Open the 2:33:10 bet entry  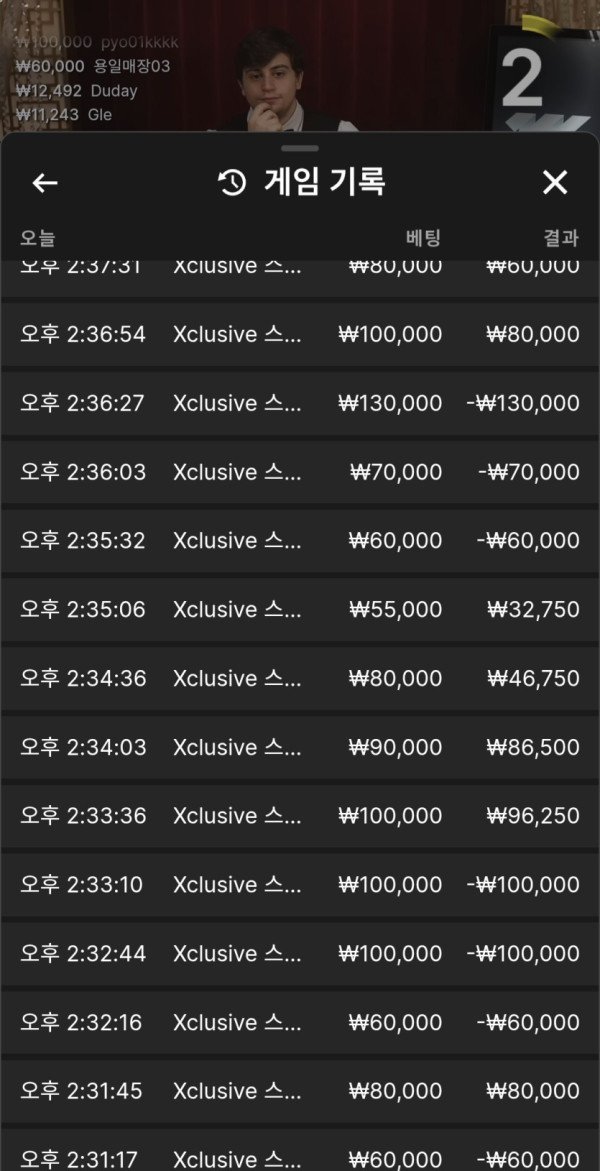point(300,884)
